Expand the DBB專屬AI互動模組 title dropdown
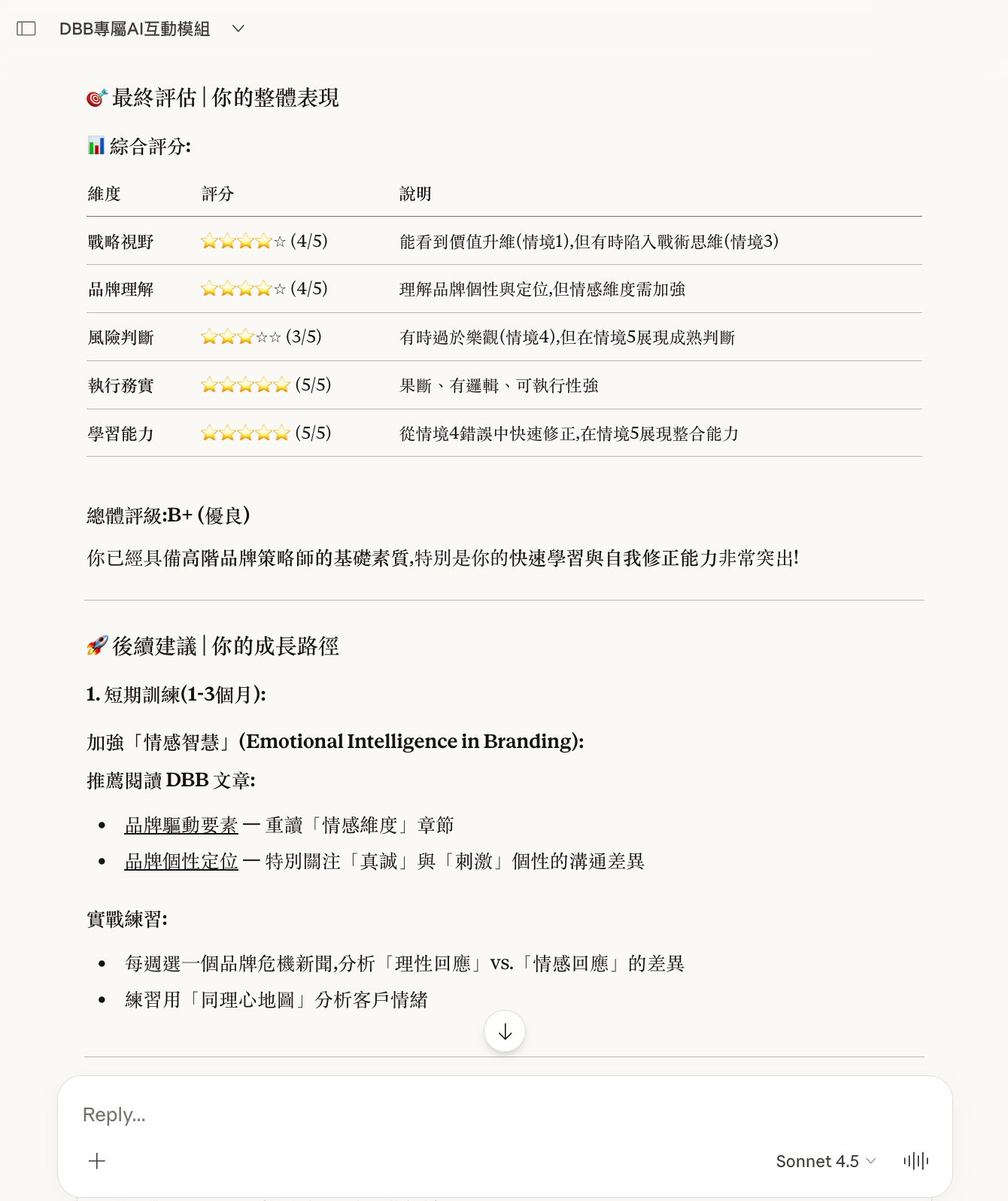Image resolution: width=1008 pixels, height=1201 pixels. [238, 29]
